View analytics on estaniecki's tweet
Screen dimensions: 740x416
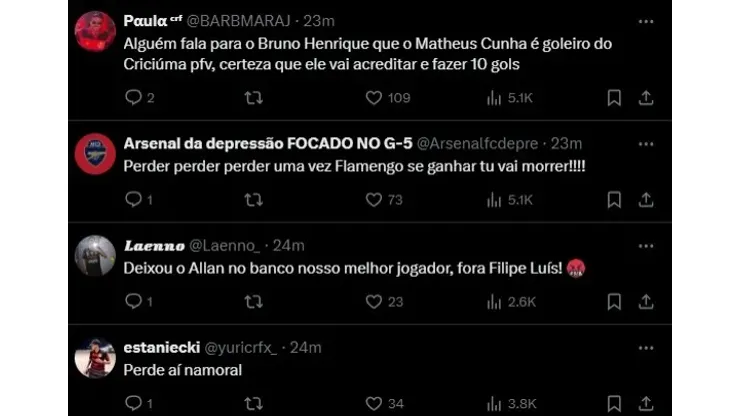[x=494, y=404]
